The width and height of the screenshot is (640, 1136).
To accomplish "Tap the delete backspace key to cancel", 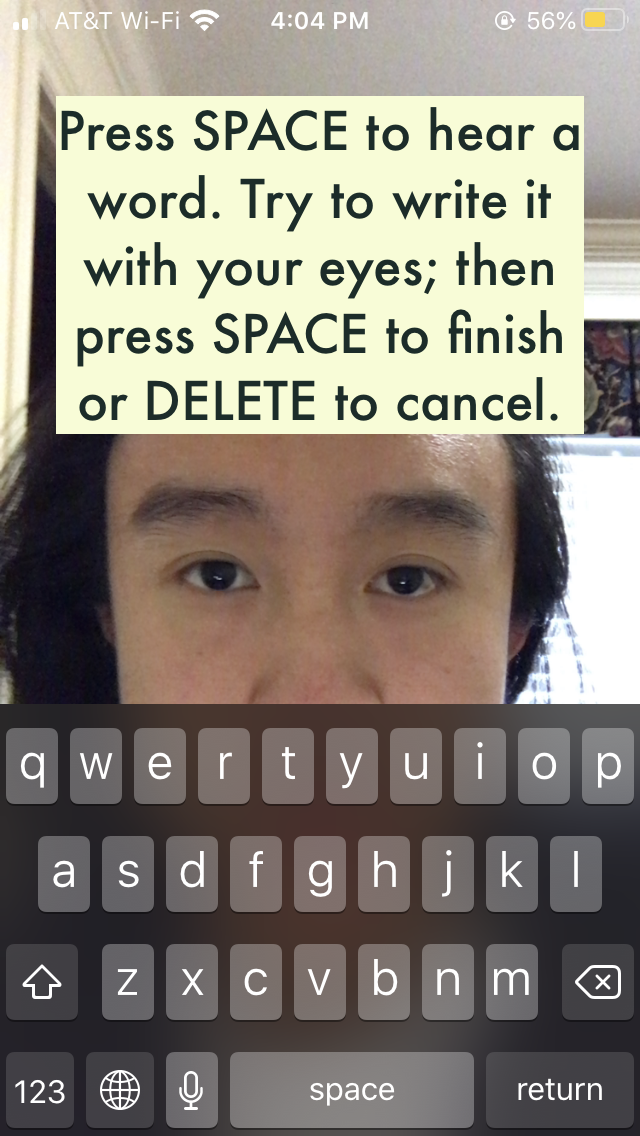I will [598, 982].
